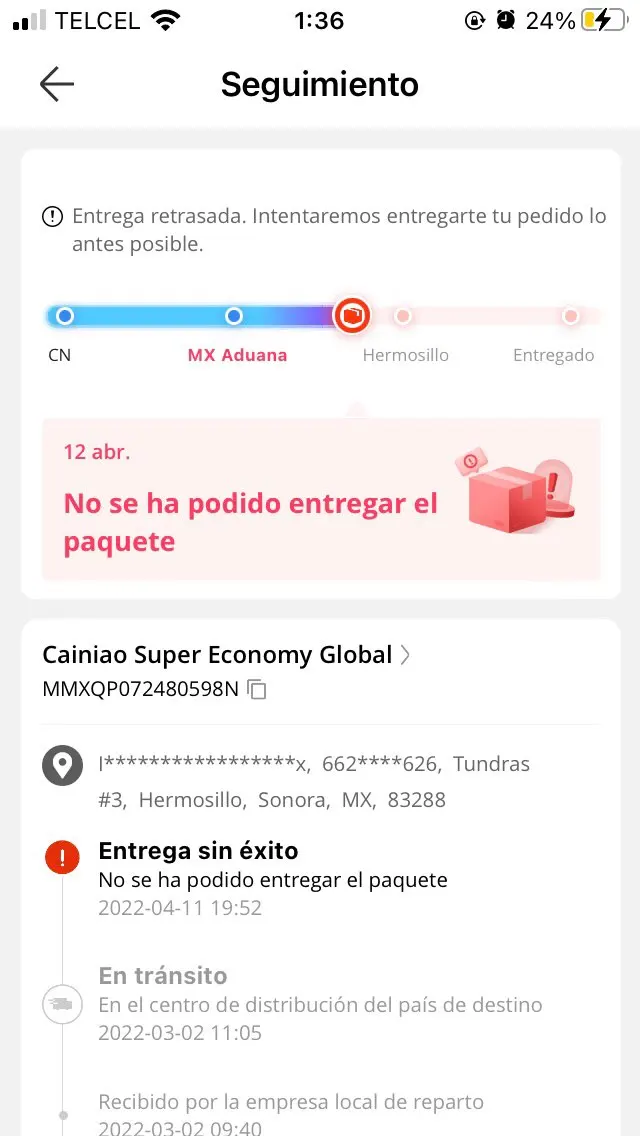Open Cainiao Super Economy Global details
Viewport: 640px width, 1136px height.
[226, 655]
